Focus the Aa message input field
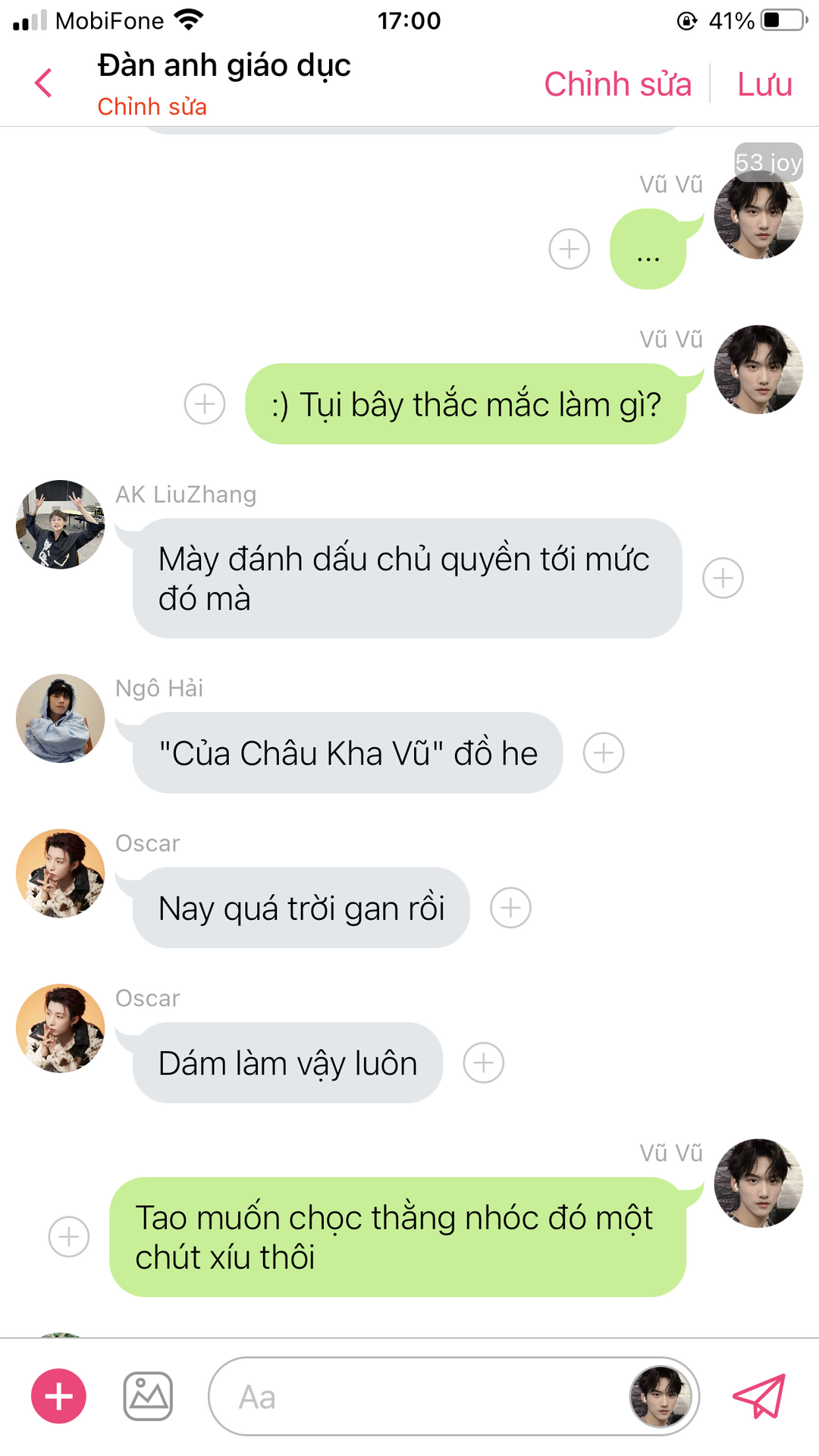 (417, 1396)
